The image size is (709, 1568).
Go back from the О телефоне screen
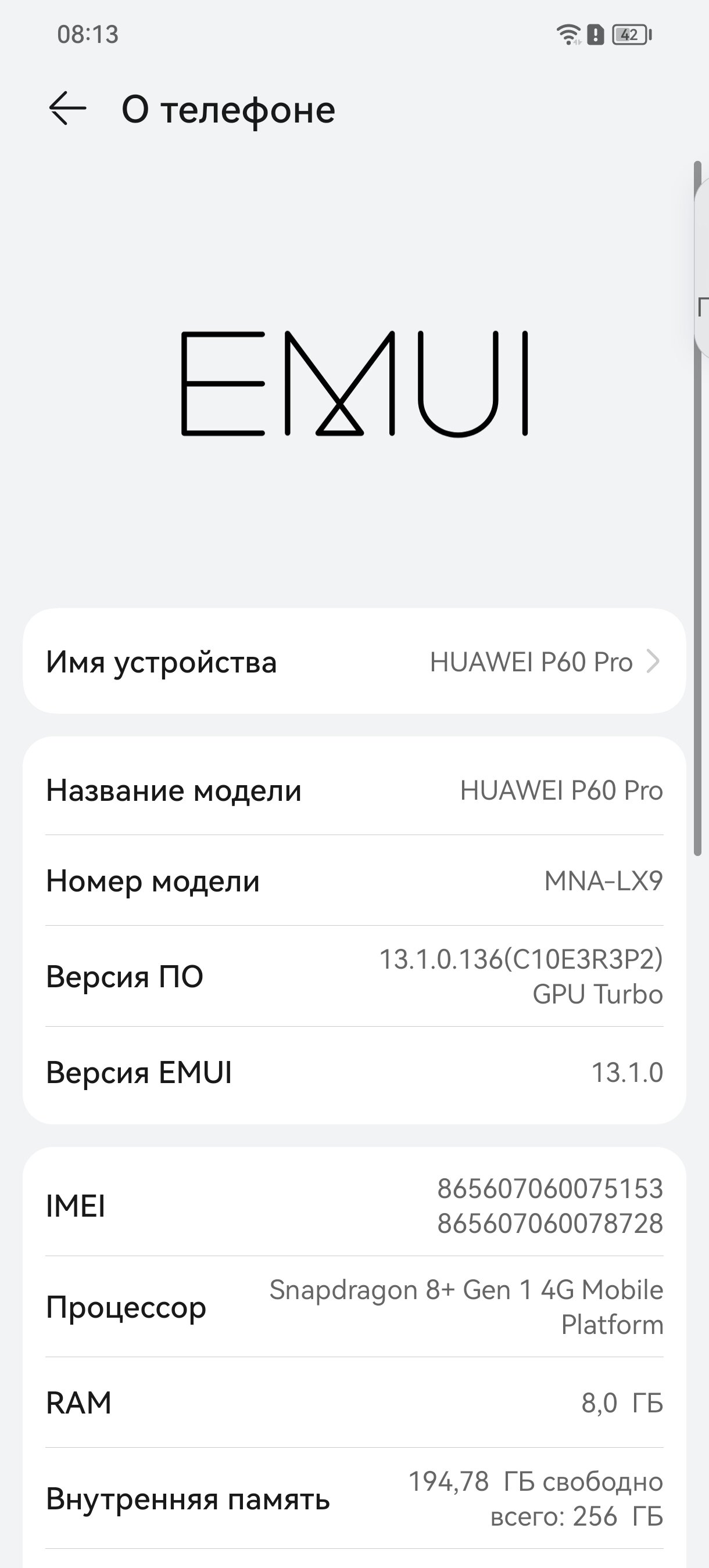(67, 109)
